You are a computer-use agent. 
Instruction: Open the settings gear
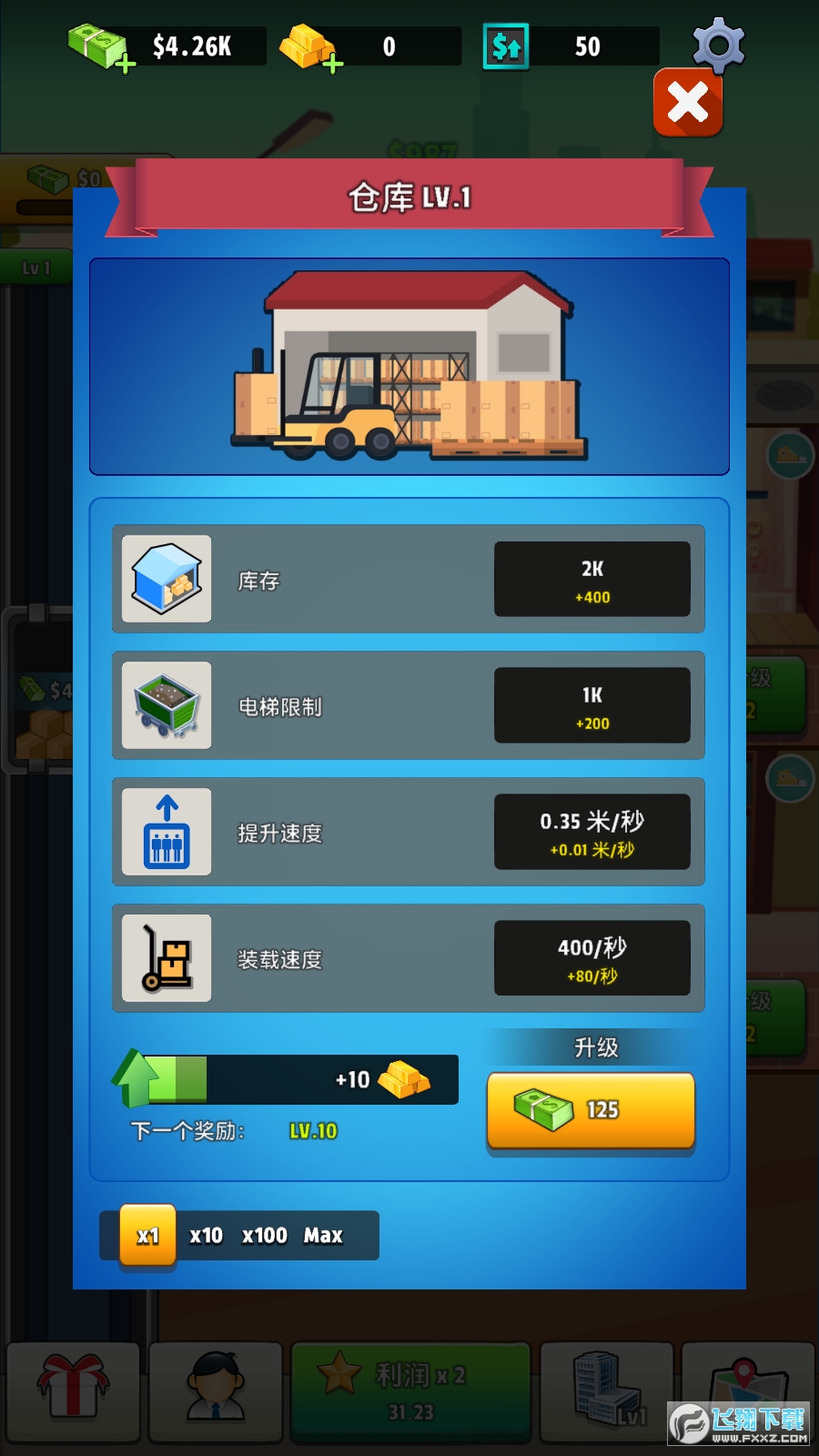coord(719,45)
